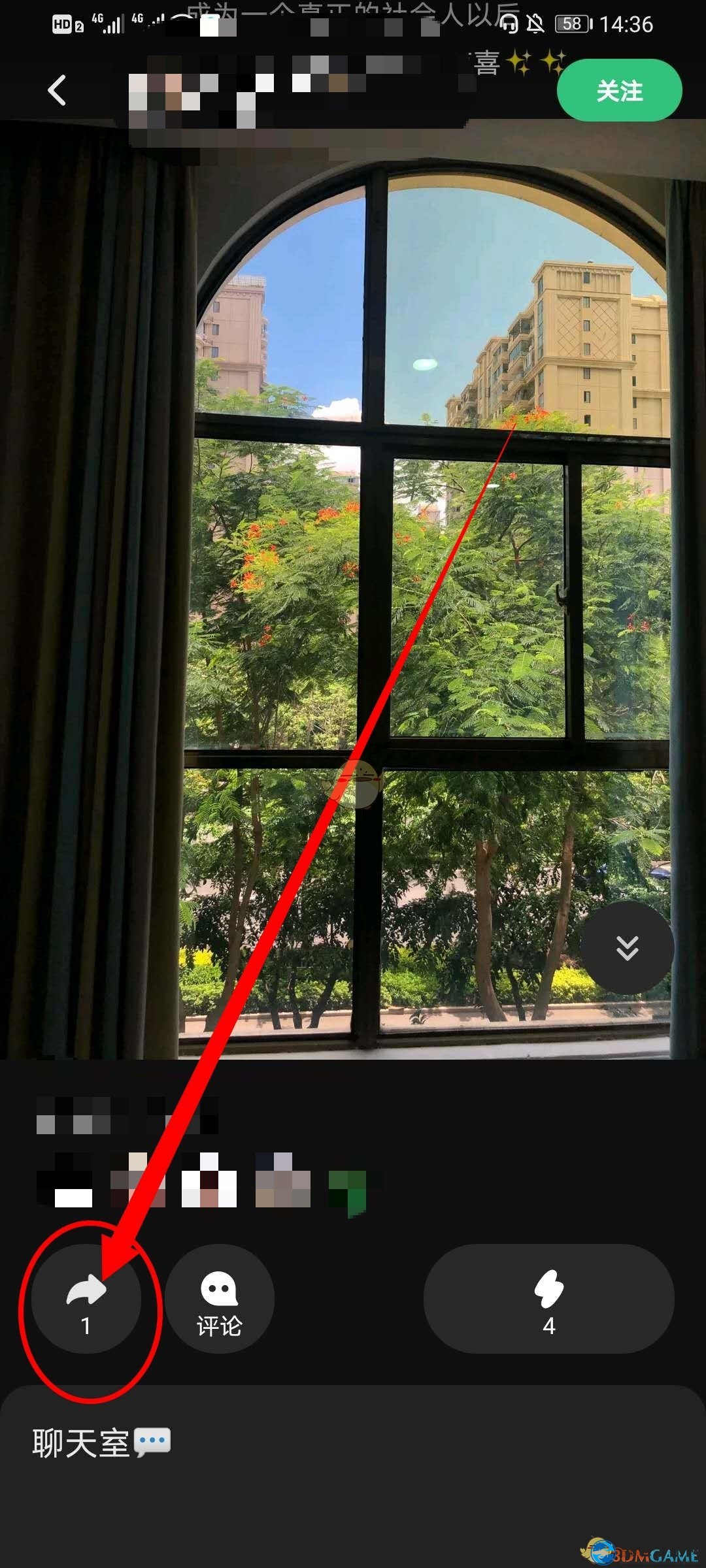Open the 聊天室 chat room panel
706x1568 pixels.
(101, 1443)
